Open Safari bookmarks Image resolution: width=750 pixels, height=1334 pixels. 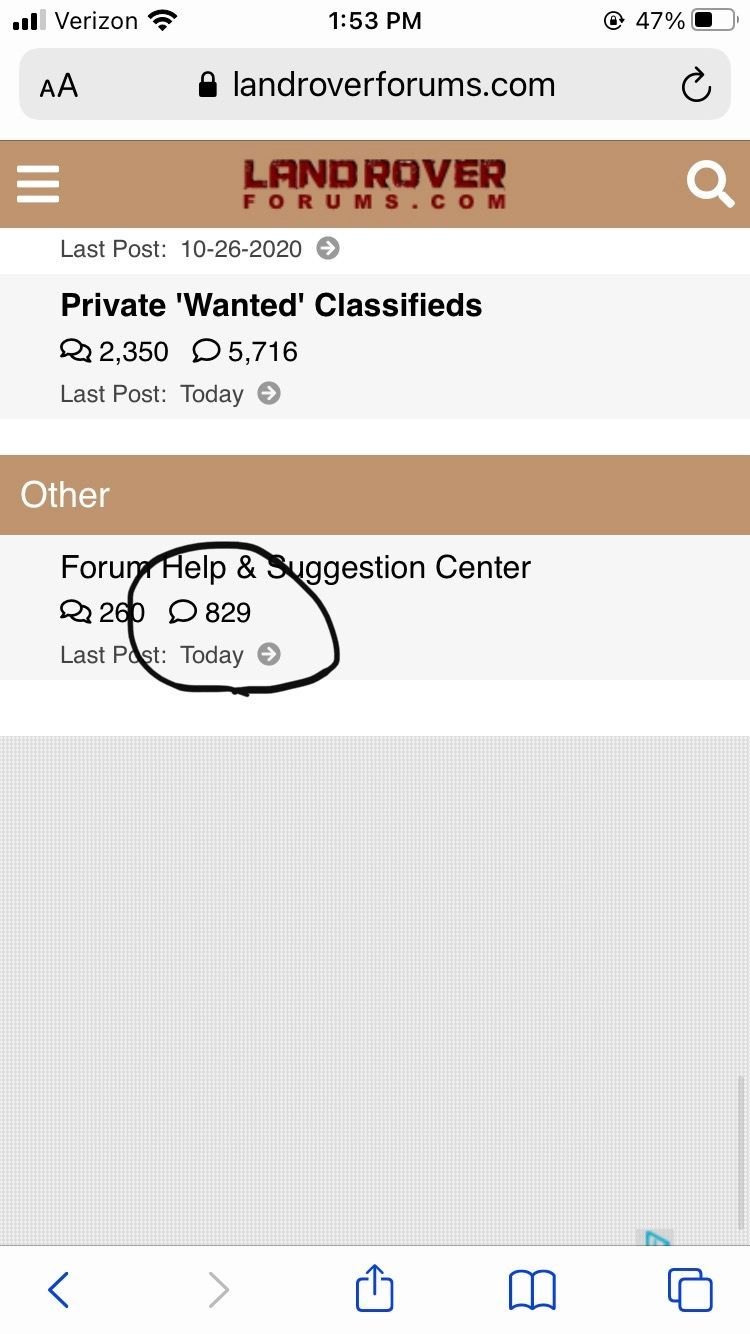532,1290
